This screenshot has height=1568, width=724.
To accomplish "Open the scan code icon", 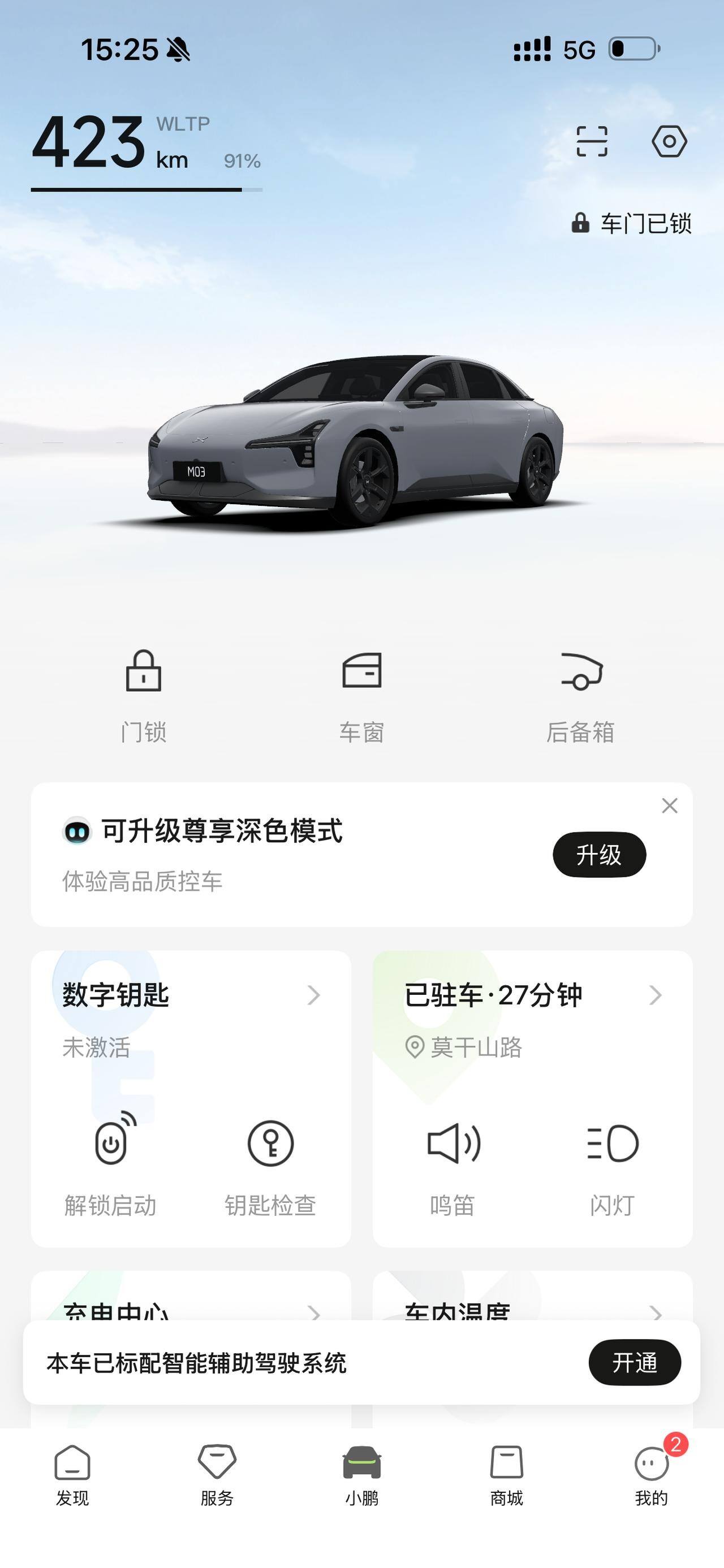I will [591, 142].
